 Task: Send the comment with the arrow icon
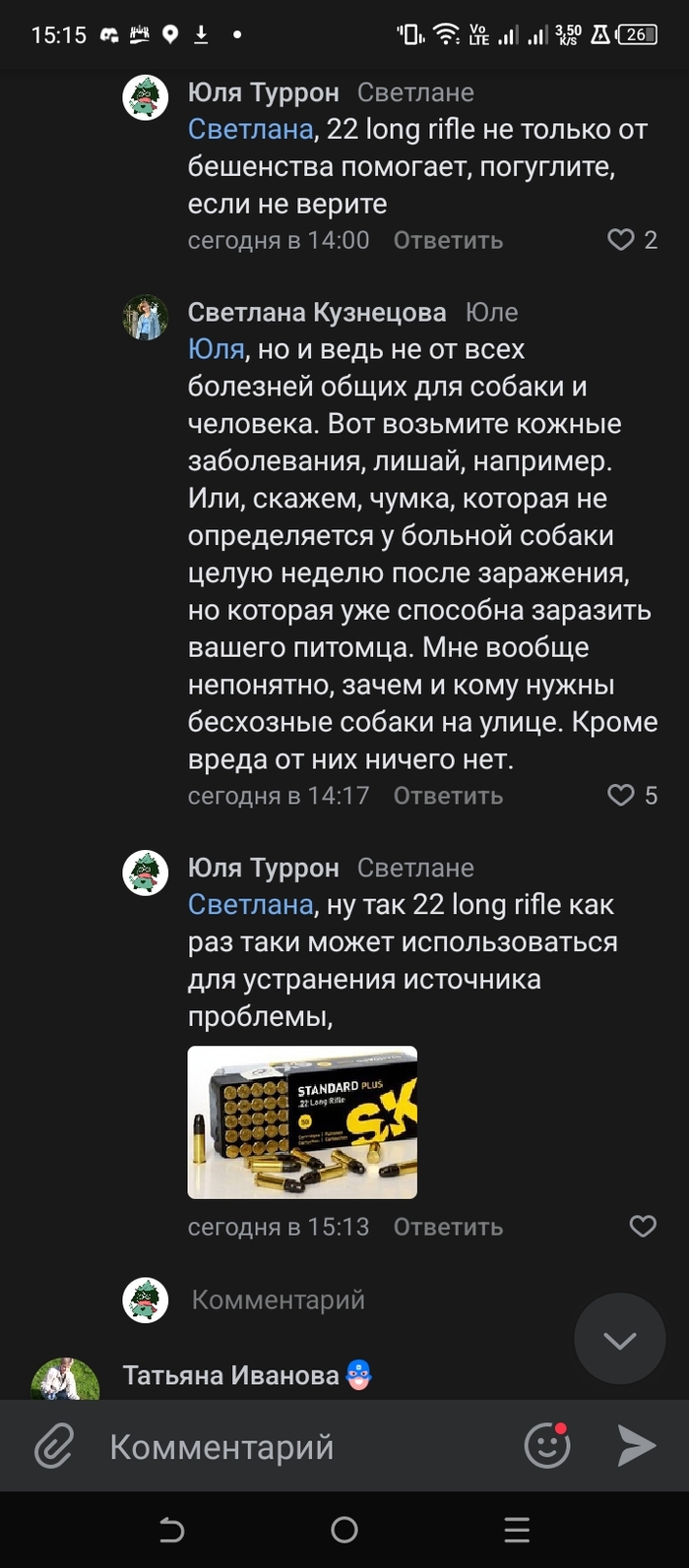[x=636, y=1445]
